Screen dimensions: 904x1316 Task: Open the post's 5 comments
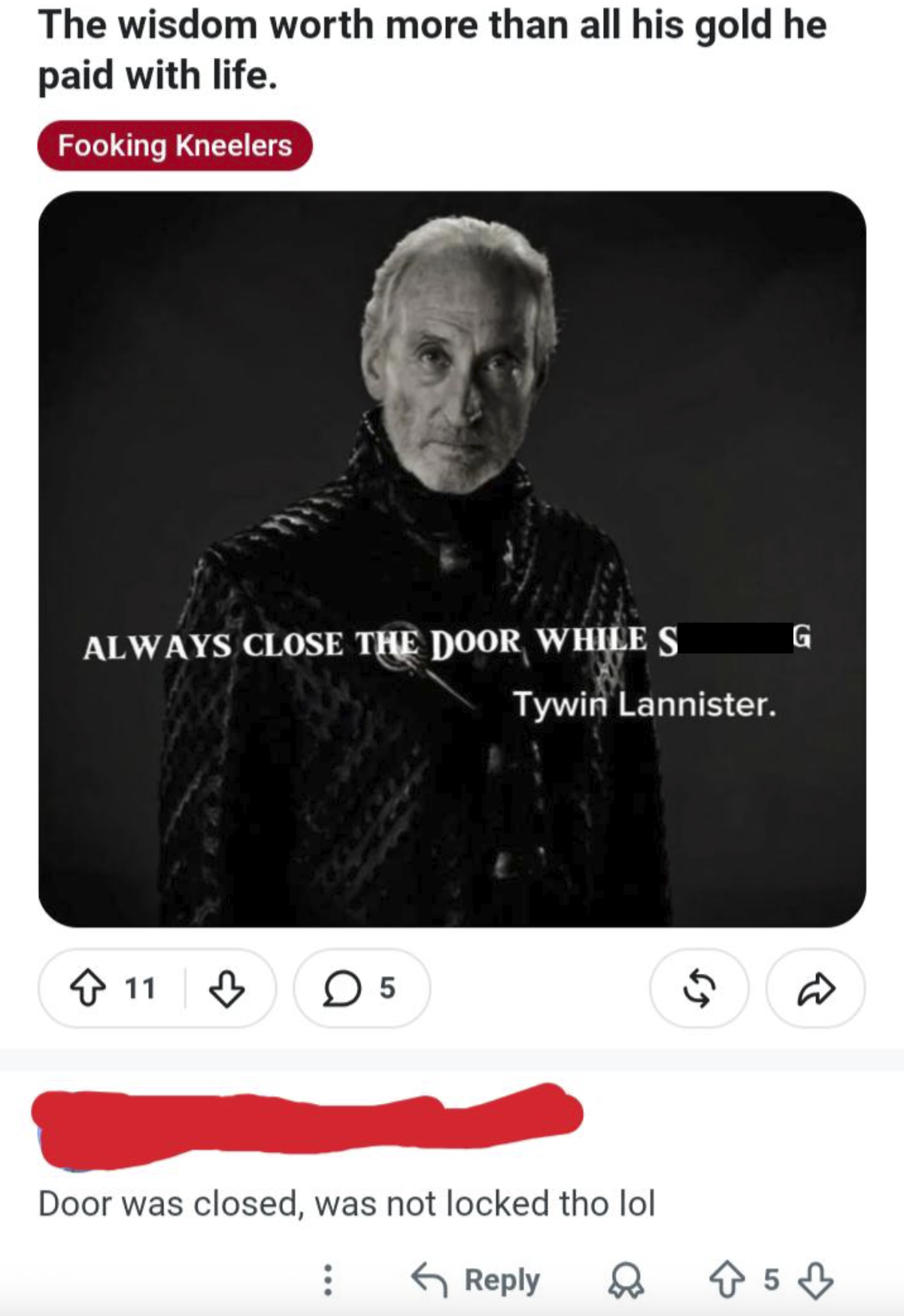(362, 988)
